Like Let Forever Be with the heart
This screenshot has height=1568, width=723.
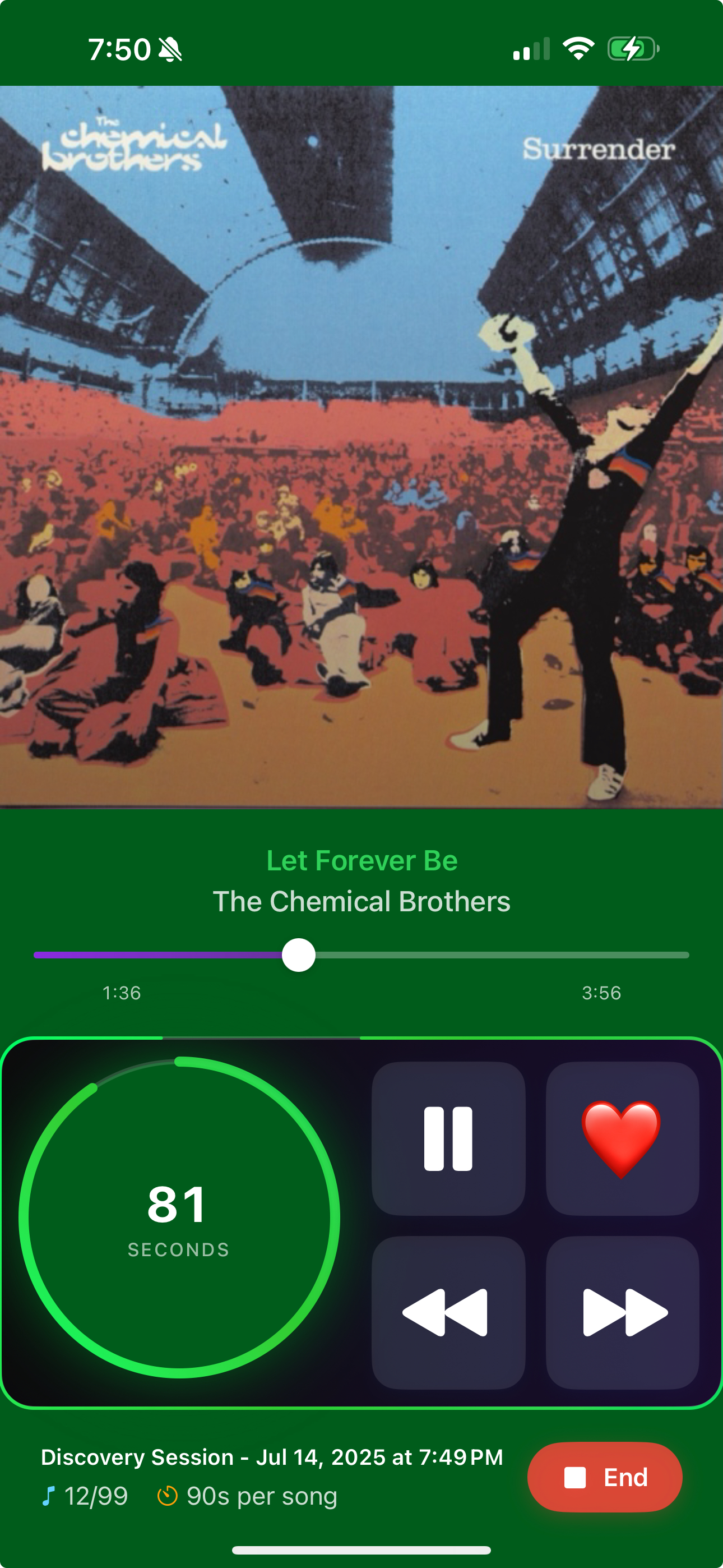(622, 1138)
